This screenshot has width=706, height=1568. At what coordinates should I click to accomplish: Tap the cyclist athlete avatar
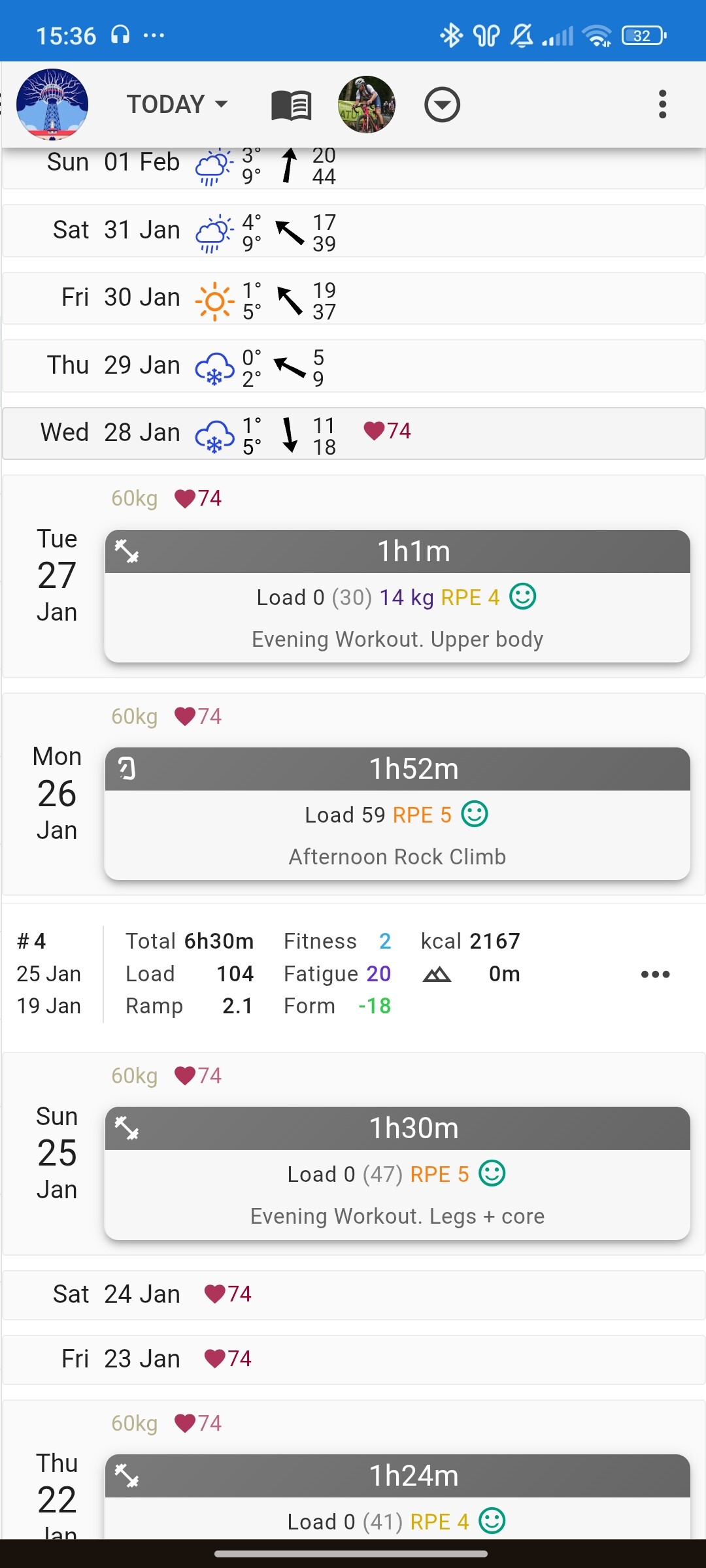pyautogui.click(x=366, y=105)
